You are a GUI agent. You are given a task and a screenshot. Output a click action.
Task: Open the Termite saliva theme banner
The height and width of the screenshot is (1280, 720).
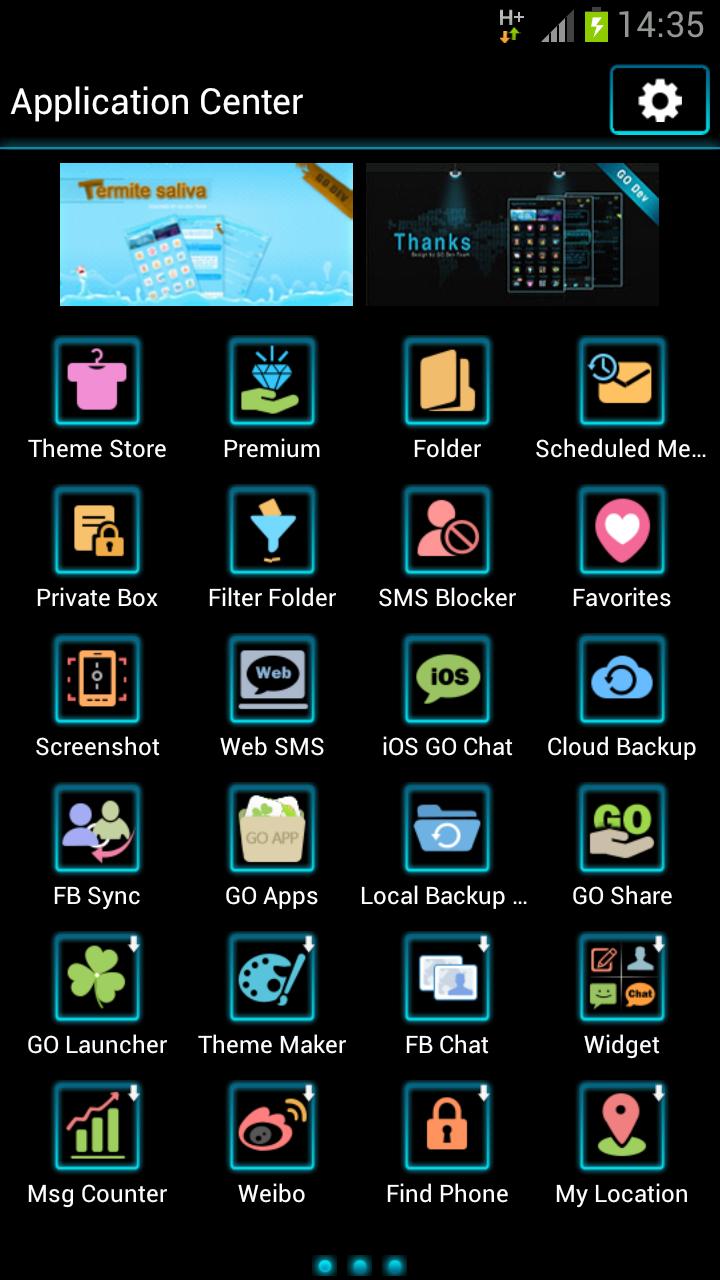(x=206, y=234)
